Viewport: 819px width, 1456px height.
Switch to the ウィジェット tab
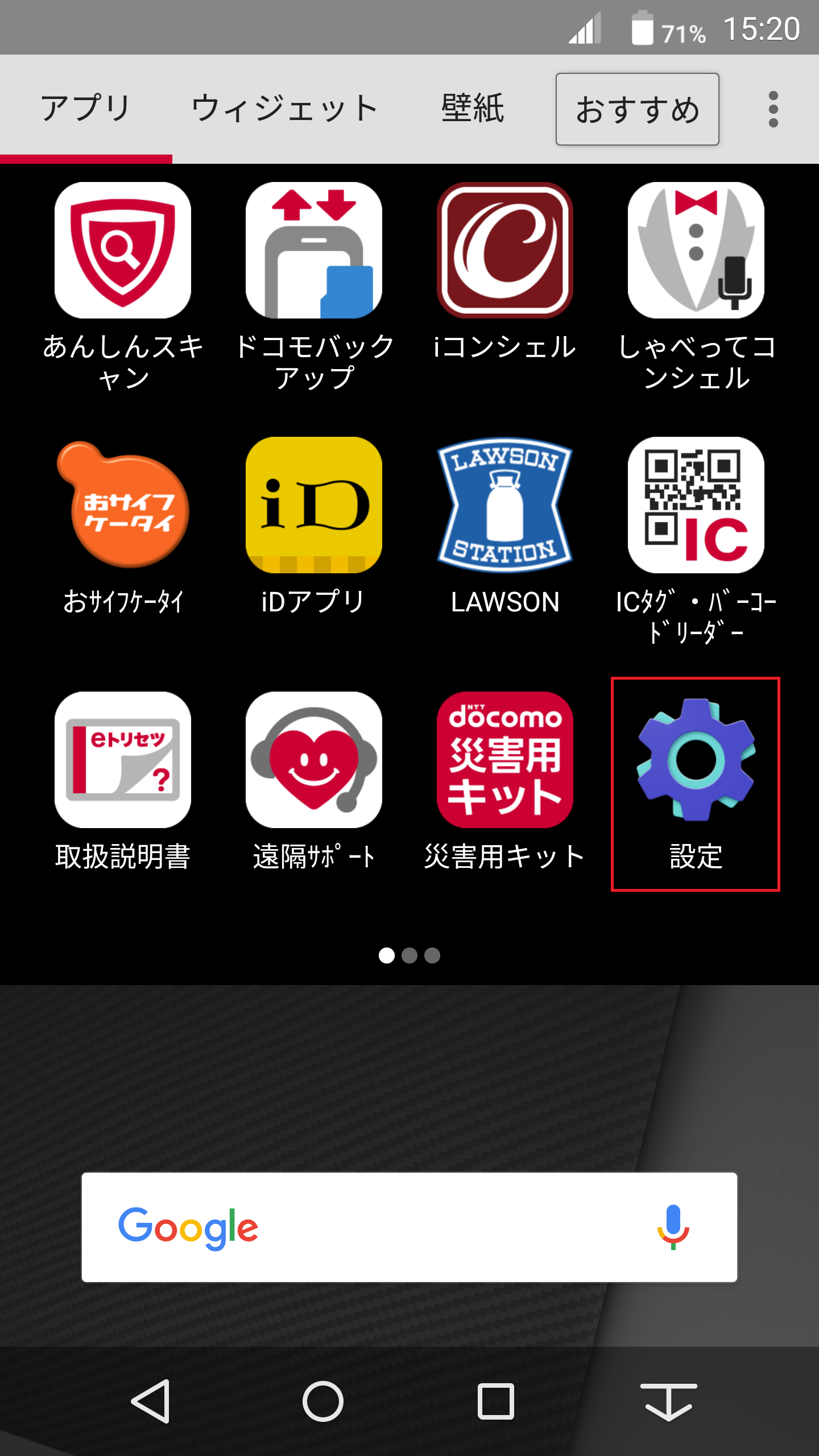click(x=284, y=108)
